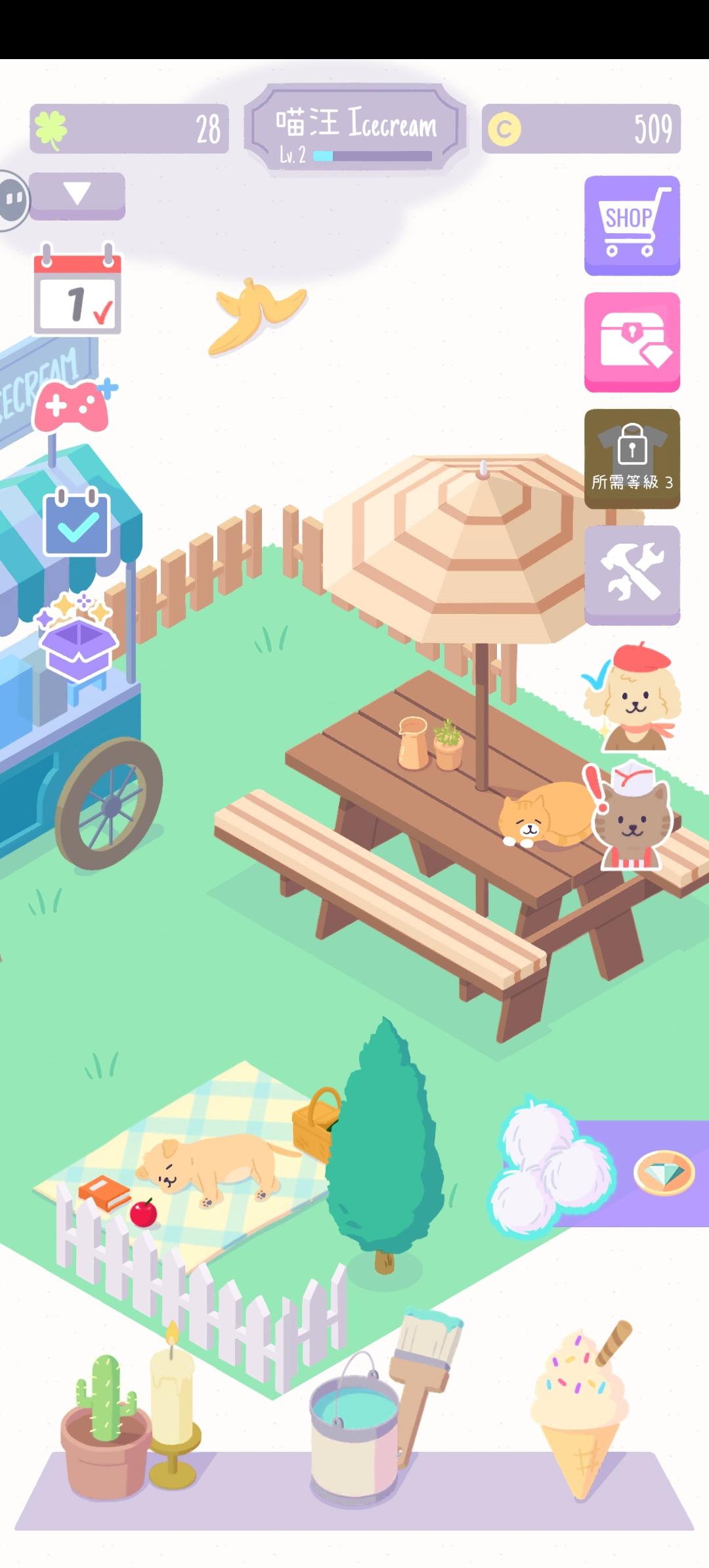This screenshot has height=1568, width=709.
Task: Tap the cat waiter with exclamation mark
Action: click(630, 821)
